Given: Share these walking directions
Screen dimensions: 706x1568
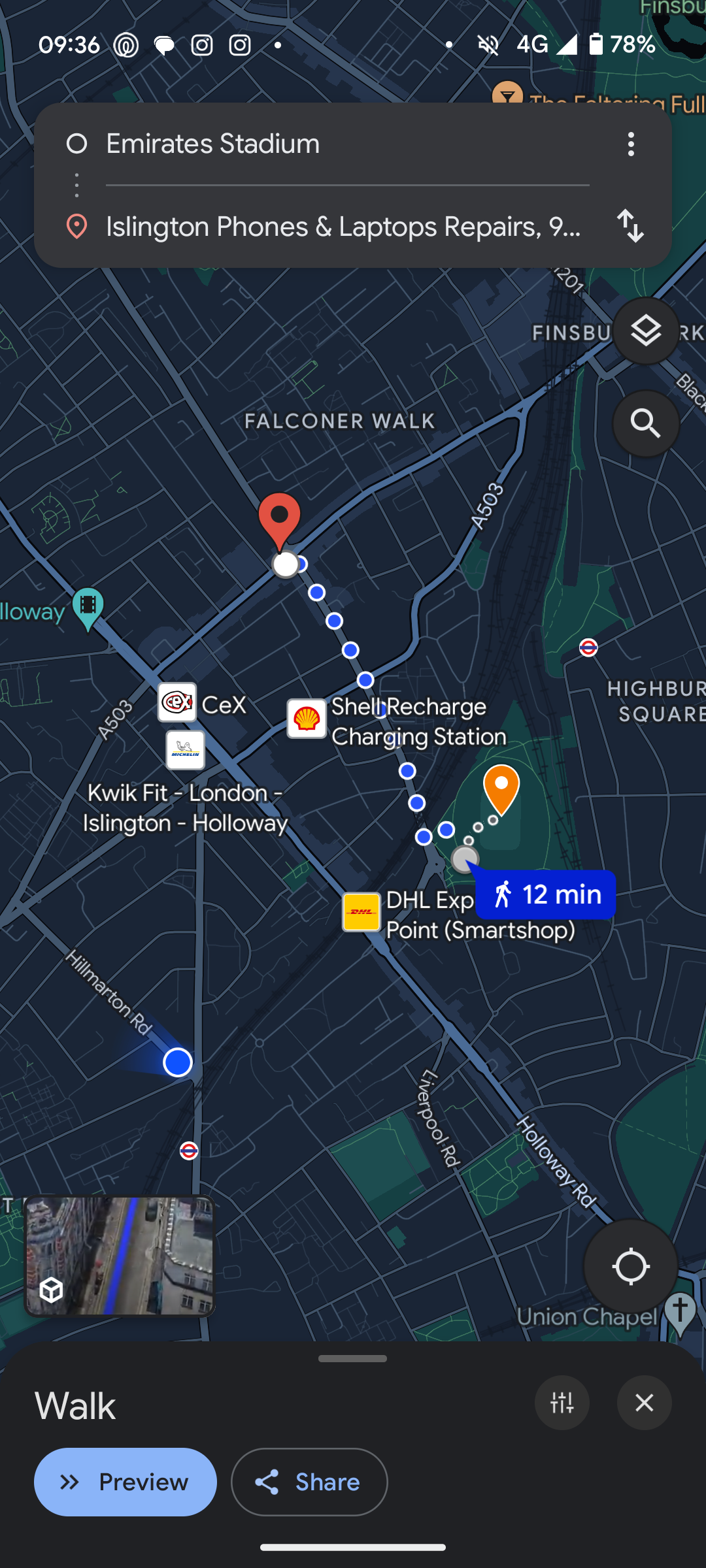Looking at the screenshot, I should [x=309, y=1482].
